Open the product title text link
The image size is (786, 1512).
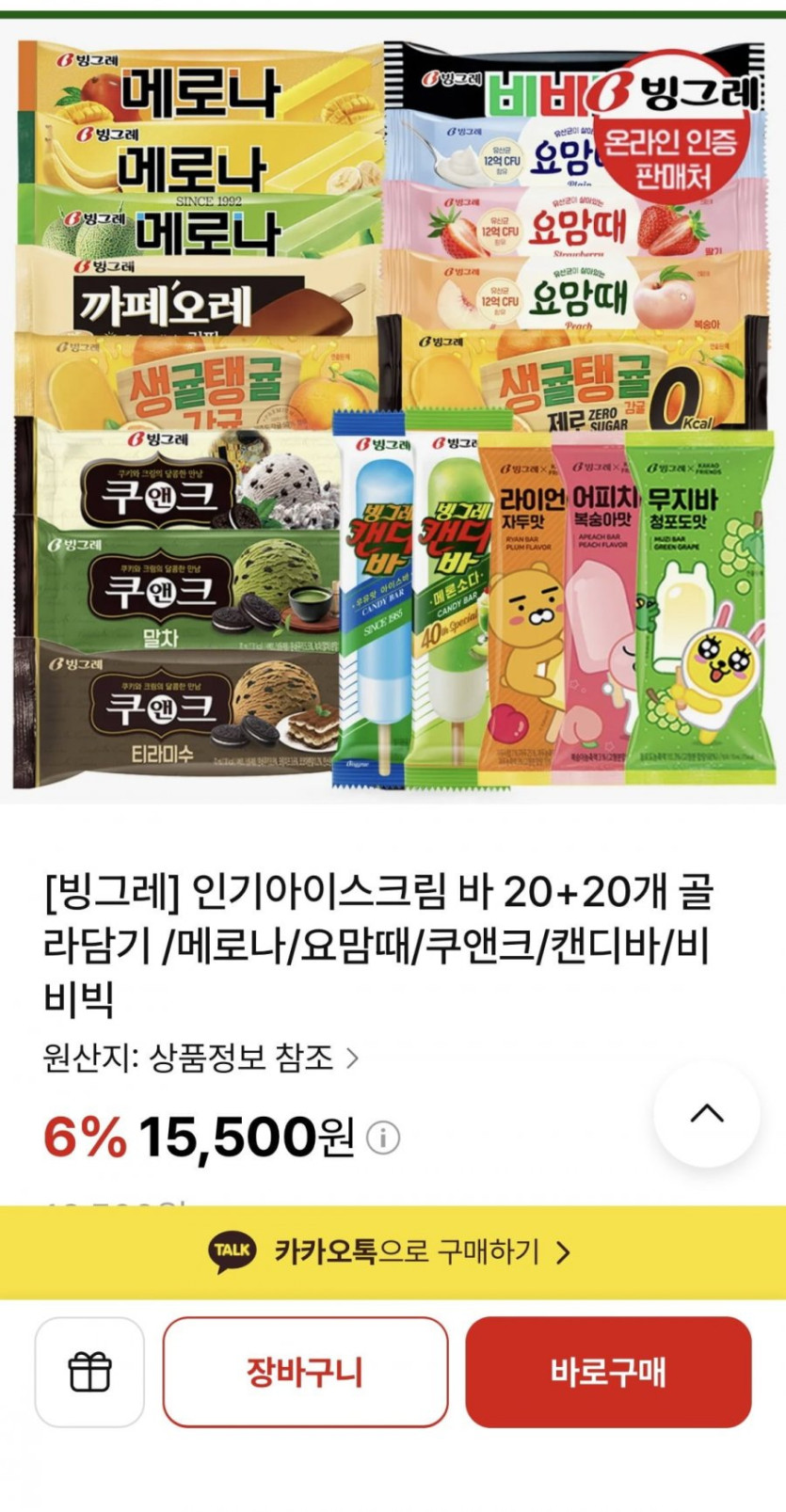377,941
